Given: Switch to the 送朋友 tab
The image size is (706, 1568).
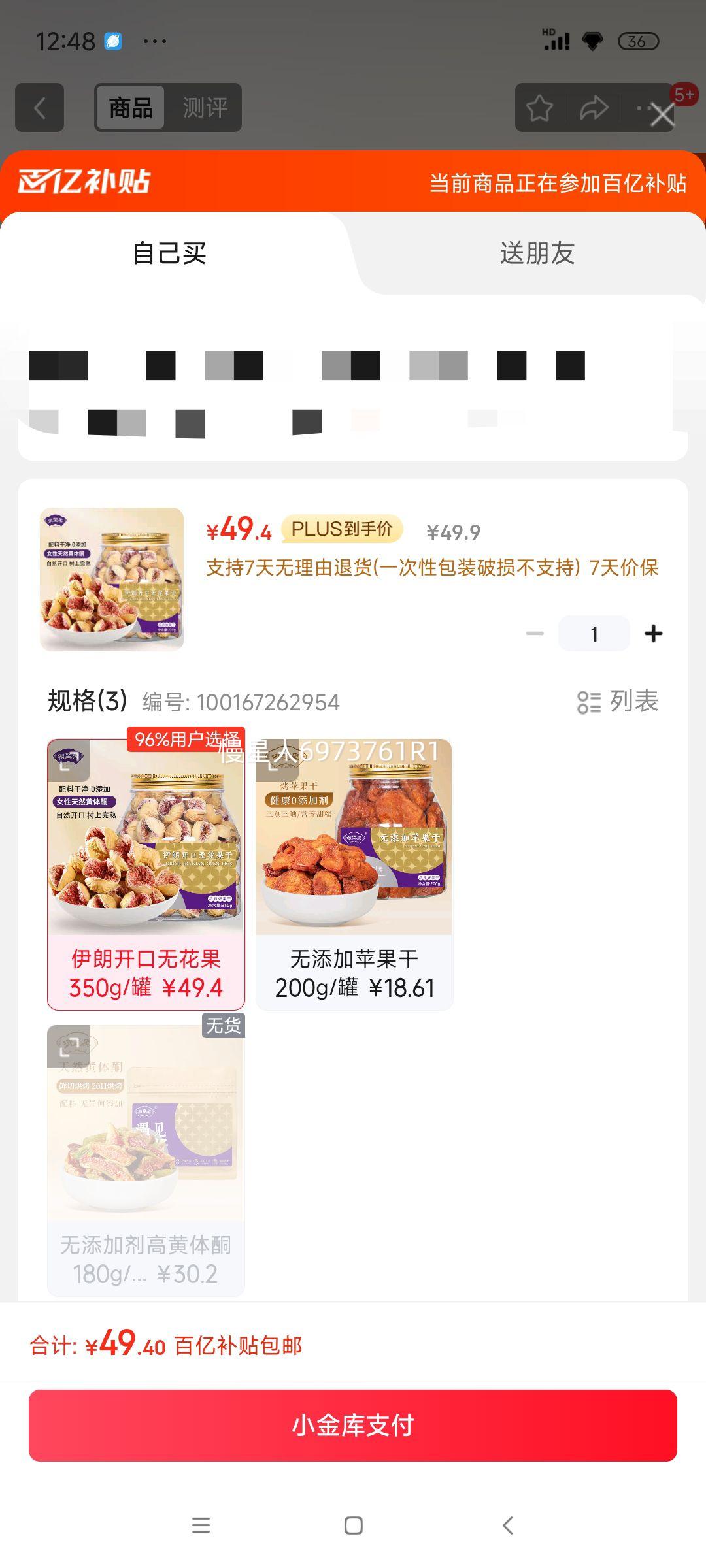Looking at the screenshot, I should coord(537,253).
